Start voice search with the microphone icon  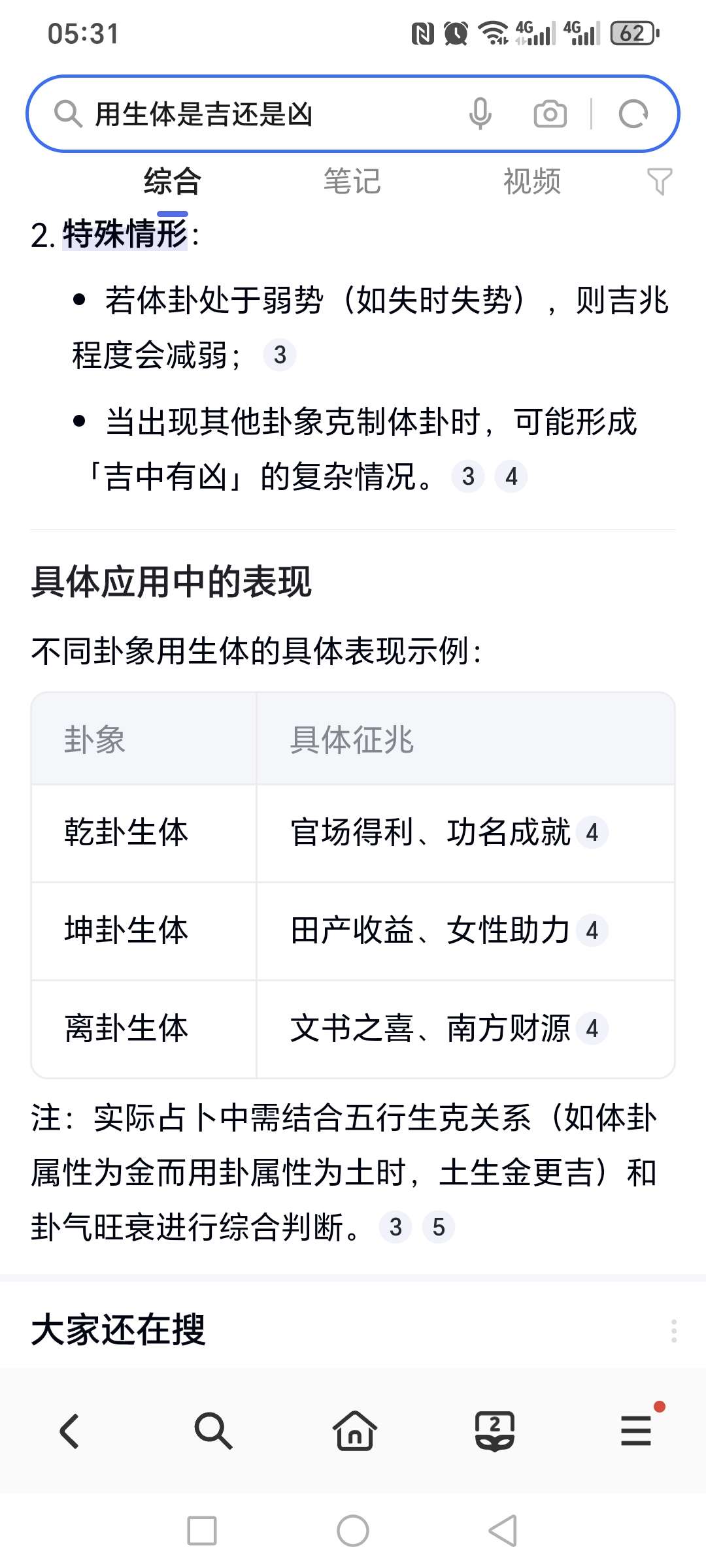pos(480,114)
